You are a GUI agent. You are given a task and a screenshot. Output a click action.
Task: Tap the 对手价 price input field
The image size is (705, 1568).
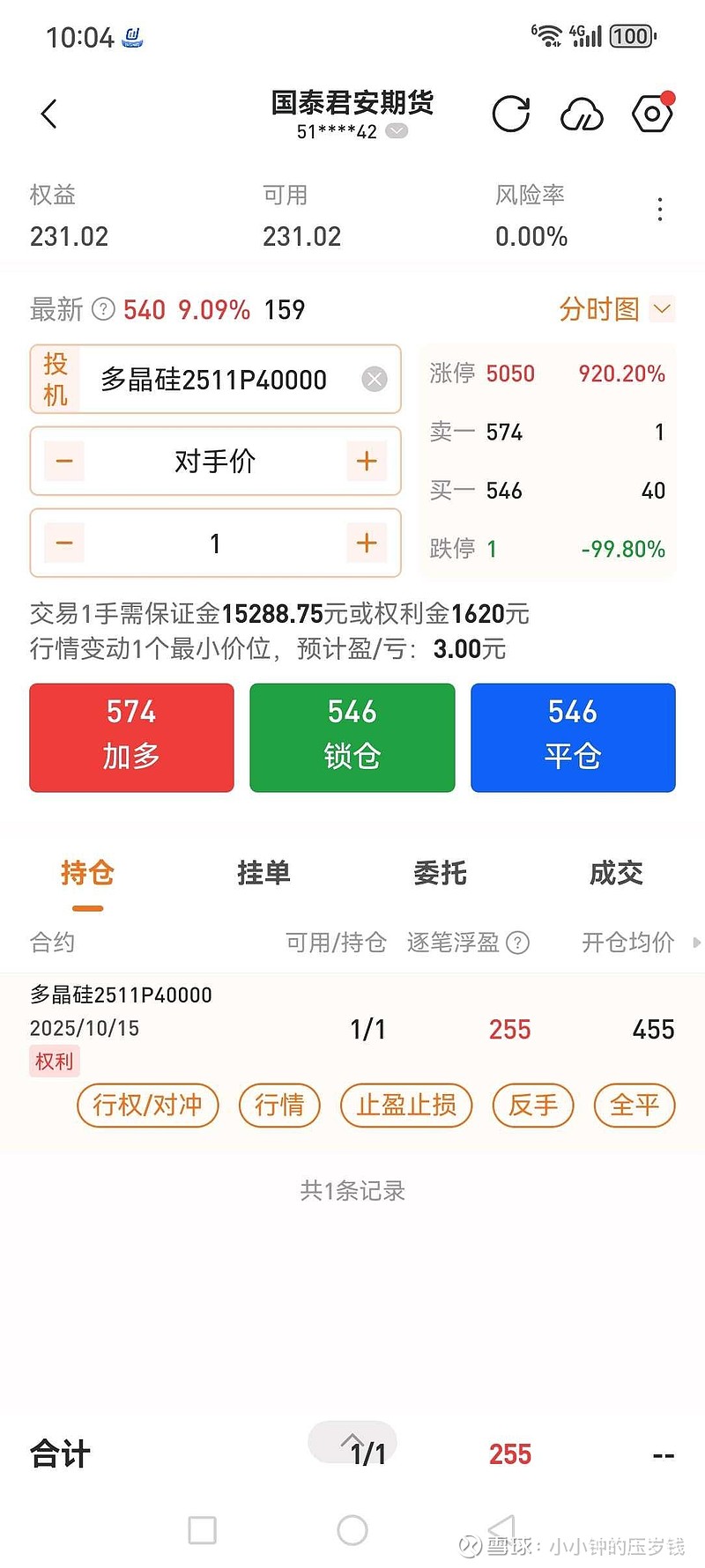coord(215,461)
